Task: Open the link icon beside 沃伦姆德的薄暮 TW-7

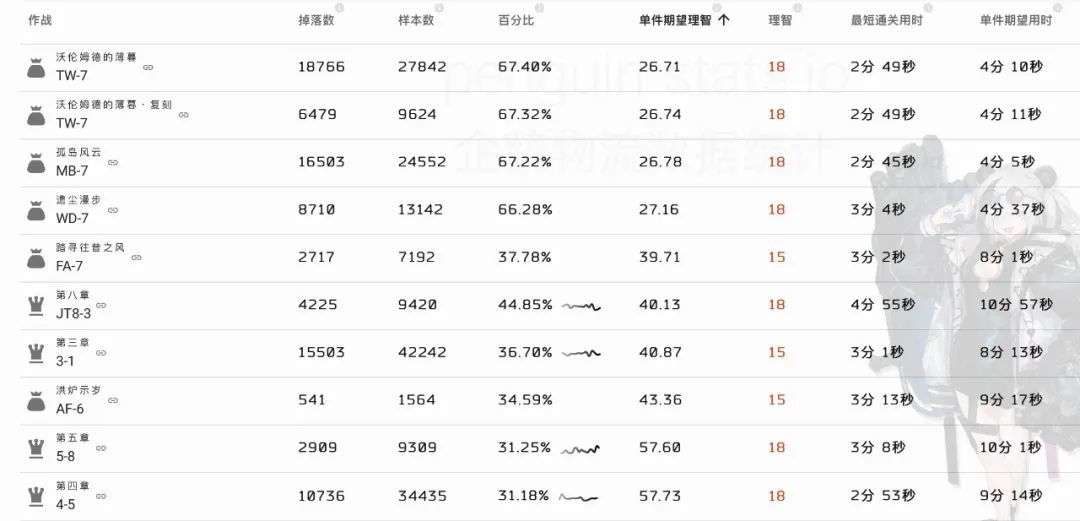Action: coord(148,67)
